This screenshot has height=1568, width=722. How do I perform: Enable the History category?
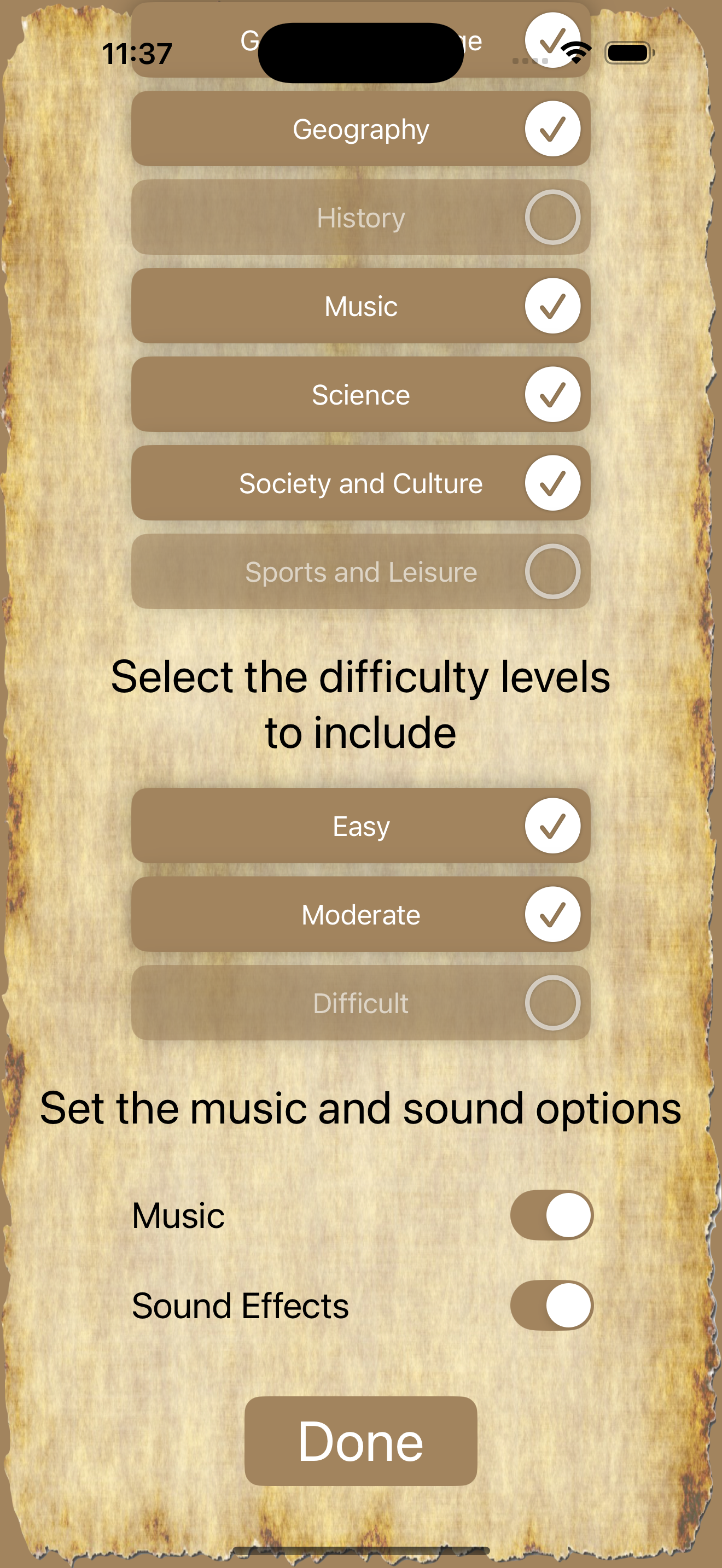pyautogui.click(x=552, y=217)
